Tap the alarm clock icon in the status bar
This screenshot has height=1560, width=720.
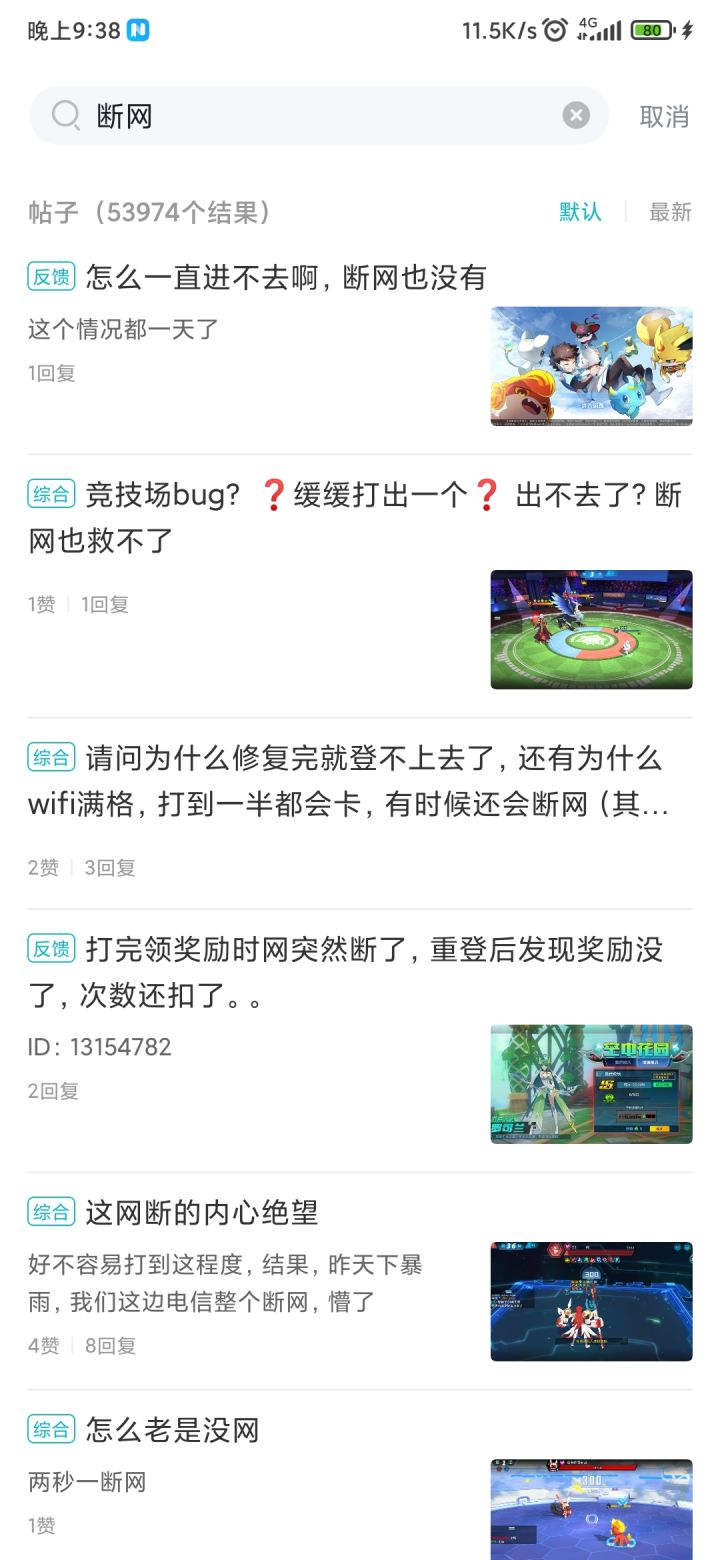click(554, 30)
